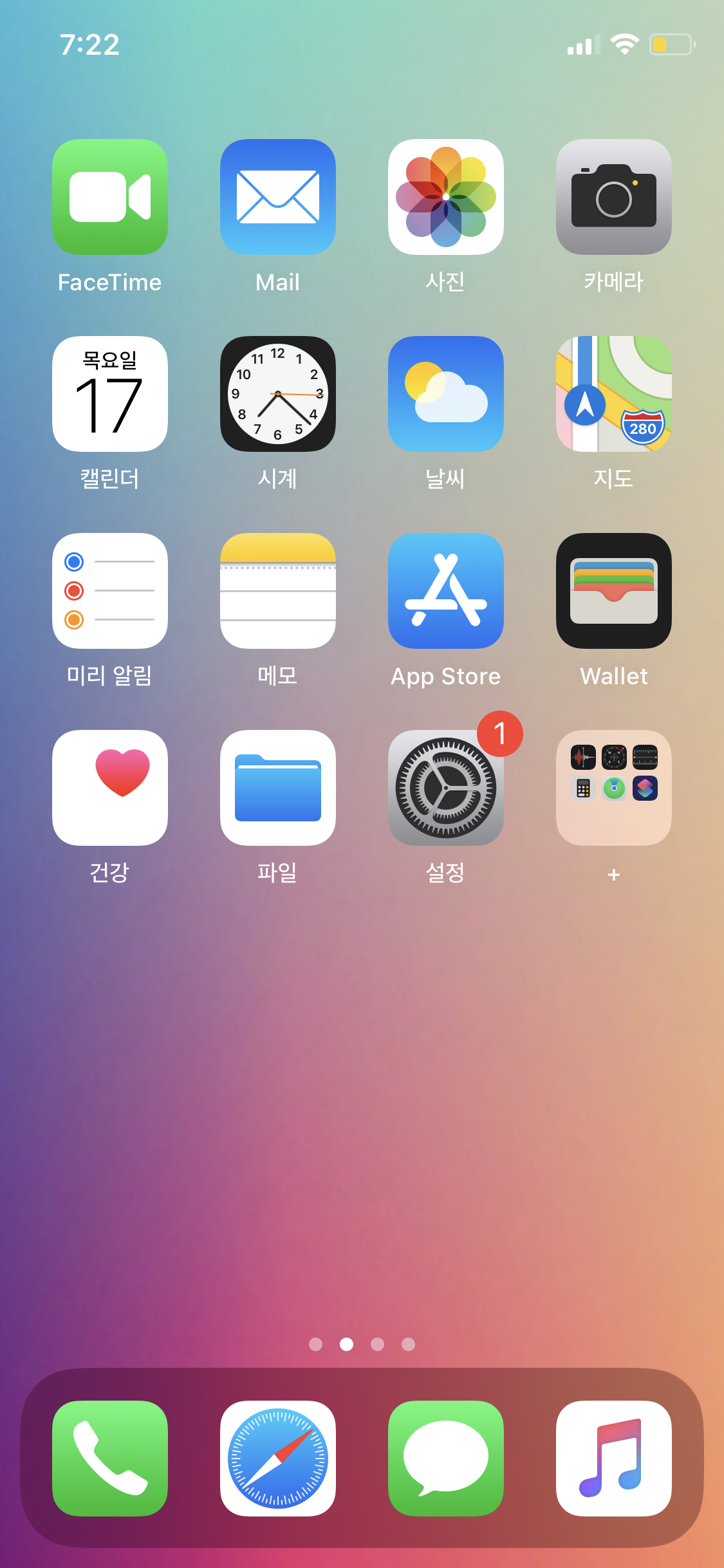Open Messages from the dock
This screenshot has width=724, height=1568.
[446, 1459]
